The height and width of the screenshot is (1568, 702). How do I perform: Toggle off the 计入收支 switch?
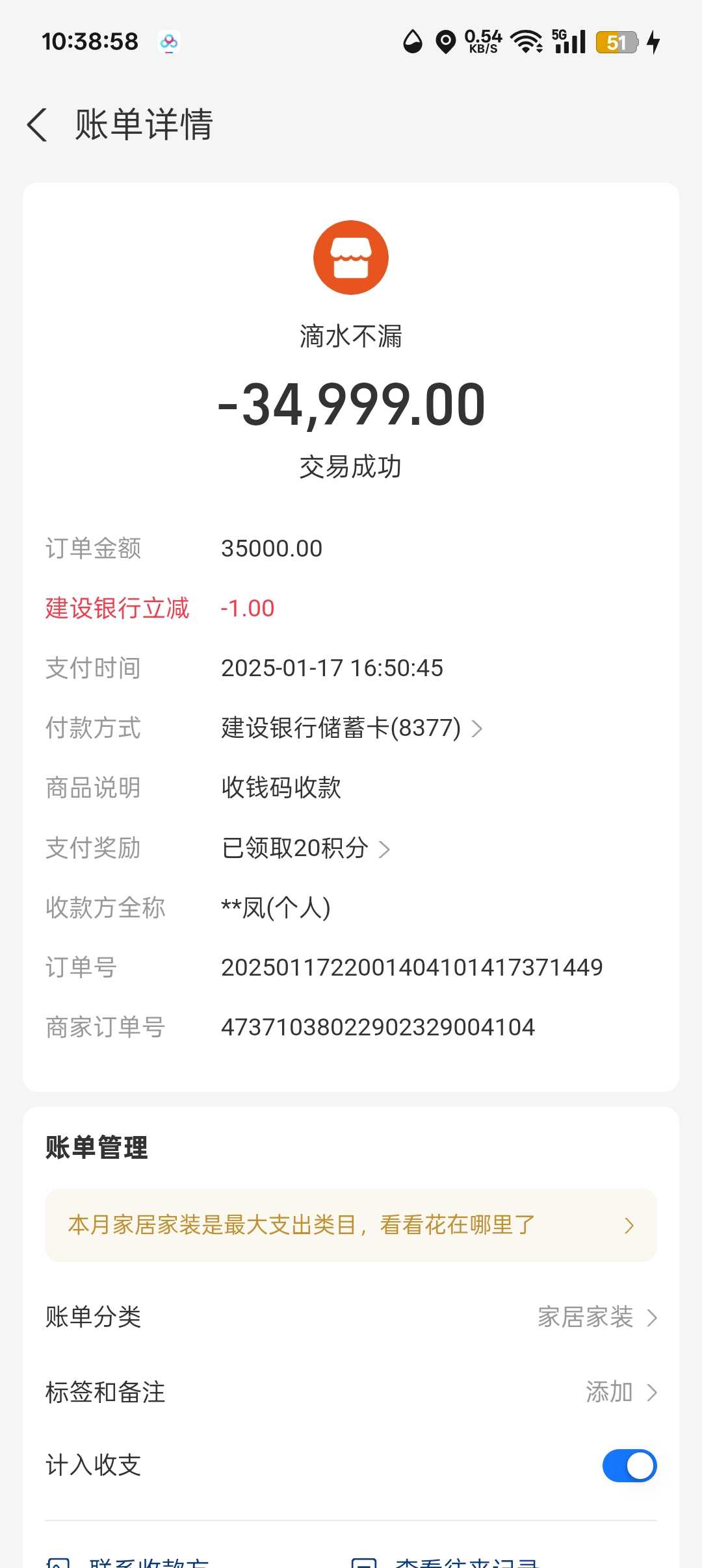[x=629, y=1466]
